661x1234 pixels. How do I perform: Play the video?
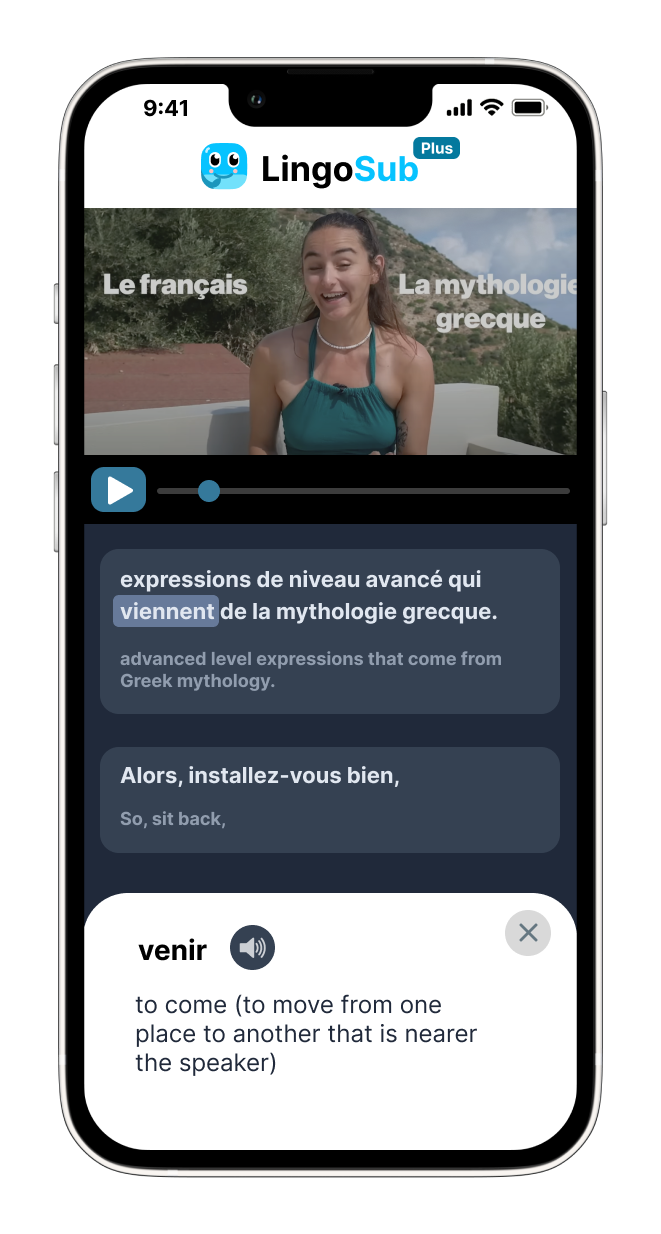(x=119, y=490)
